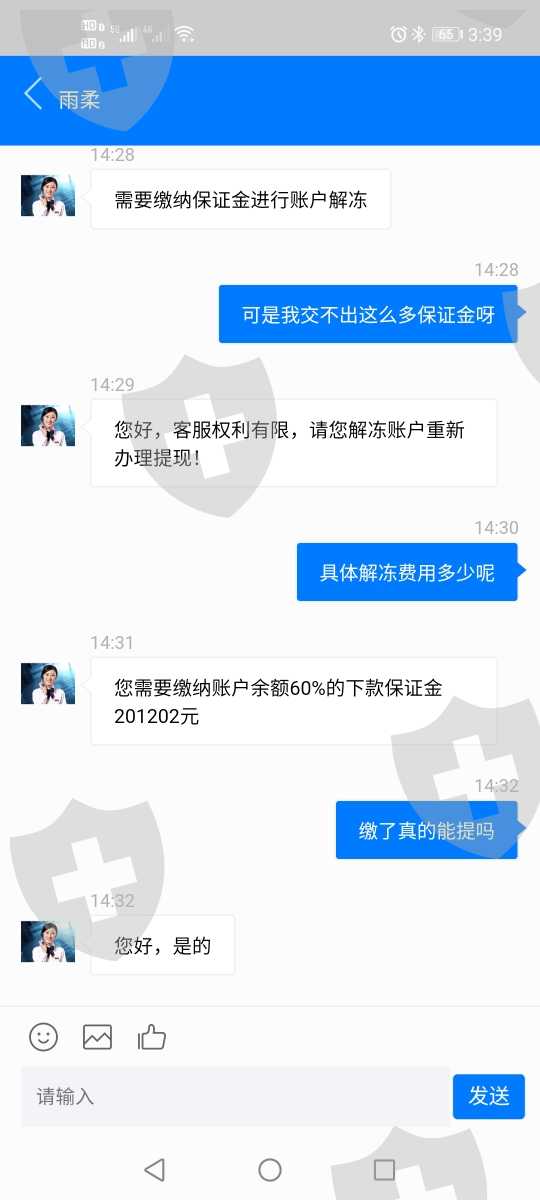Go back from the 雨柔 chat
The width and height of the screenshot is (540, 1200).
click(x=33, y=96)
